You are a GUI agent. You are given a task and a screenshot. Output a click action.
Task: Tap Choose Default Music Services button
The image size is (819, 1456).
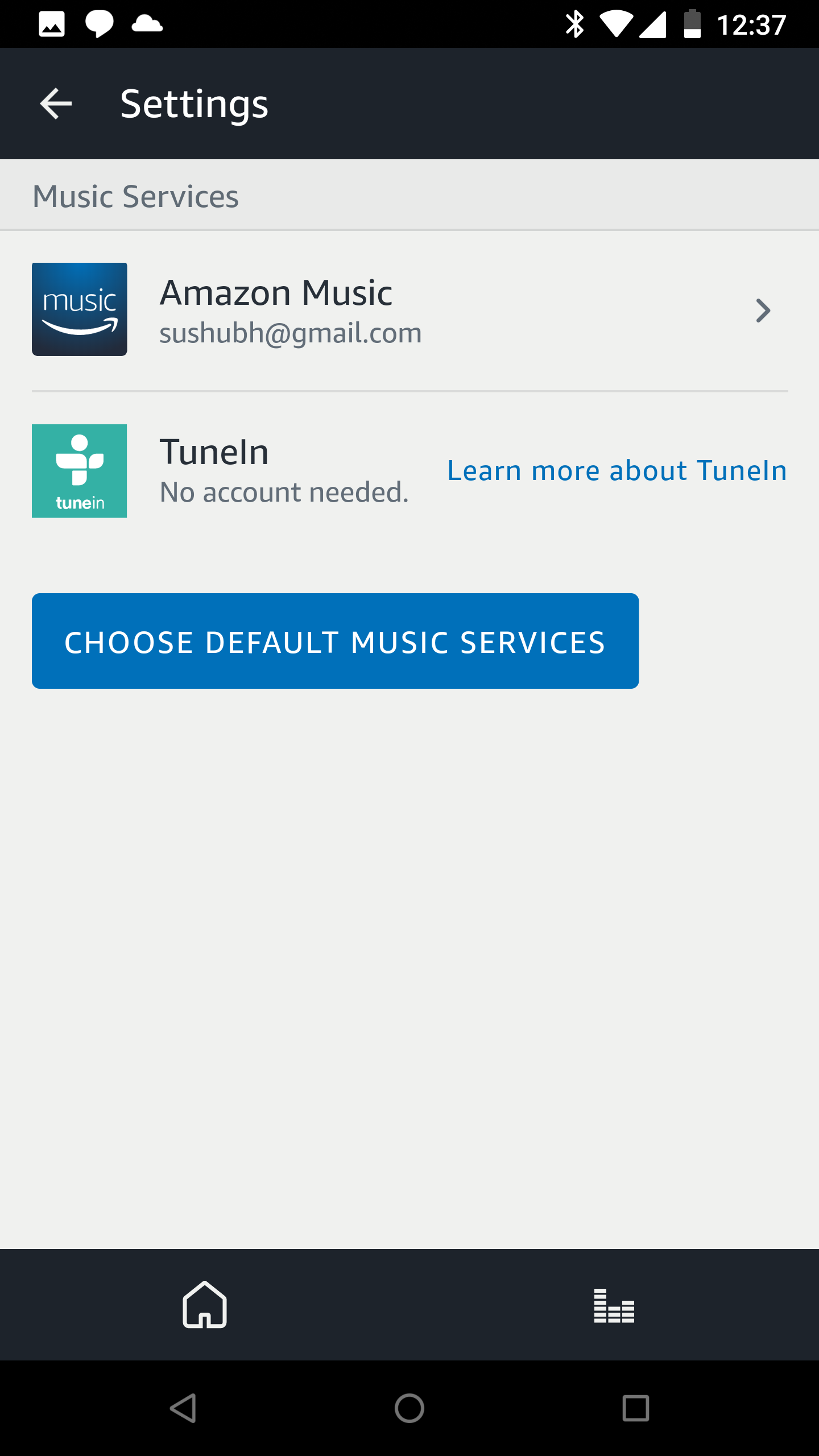point(335,641)
